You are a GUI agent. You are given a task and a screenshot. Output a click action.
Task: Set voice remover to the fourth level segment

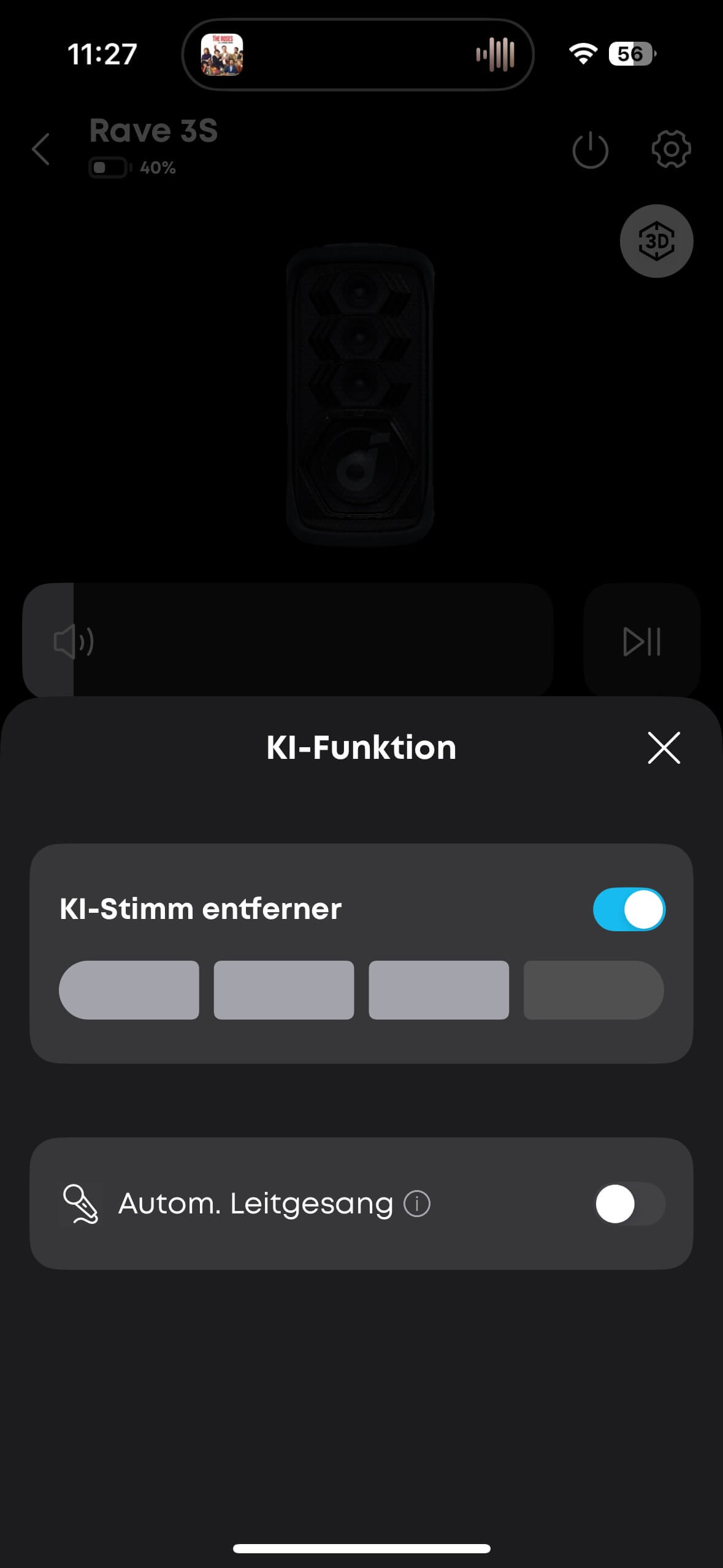[x=593, y=990]
